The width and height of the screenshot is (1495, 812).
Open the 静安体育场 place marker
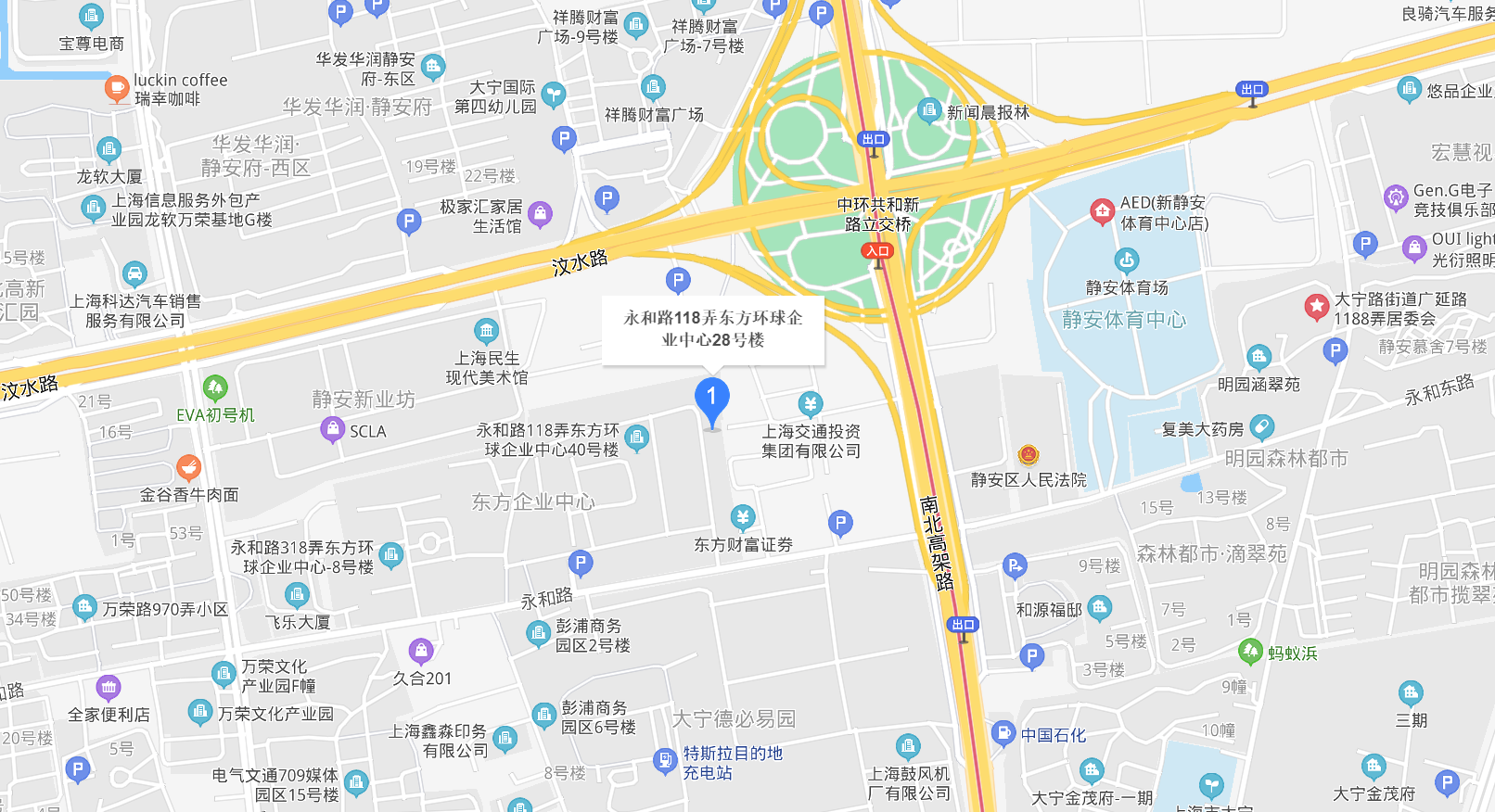1126,260
